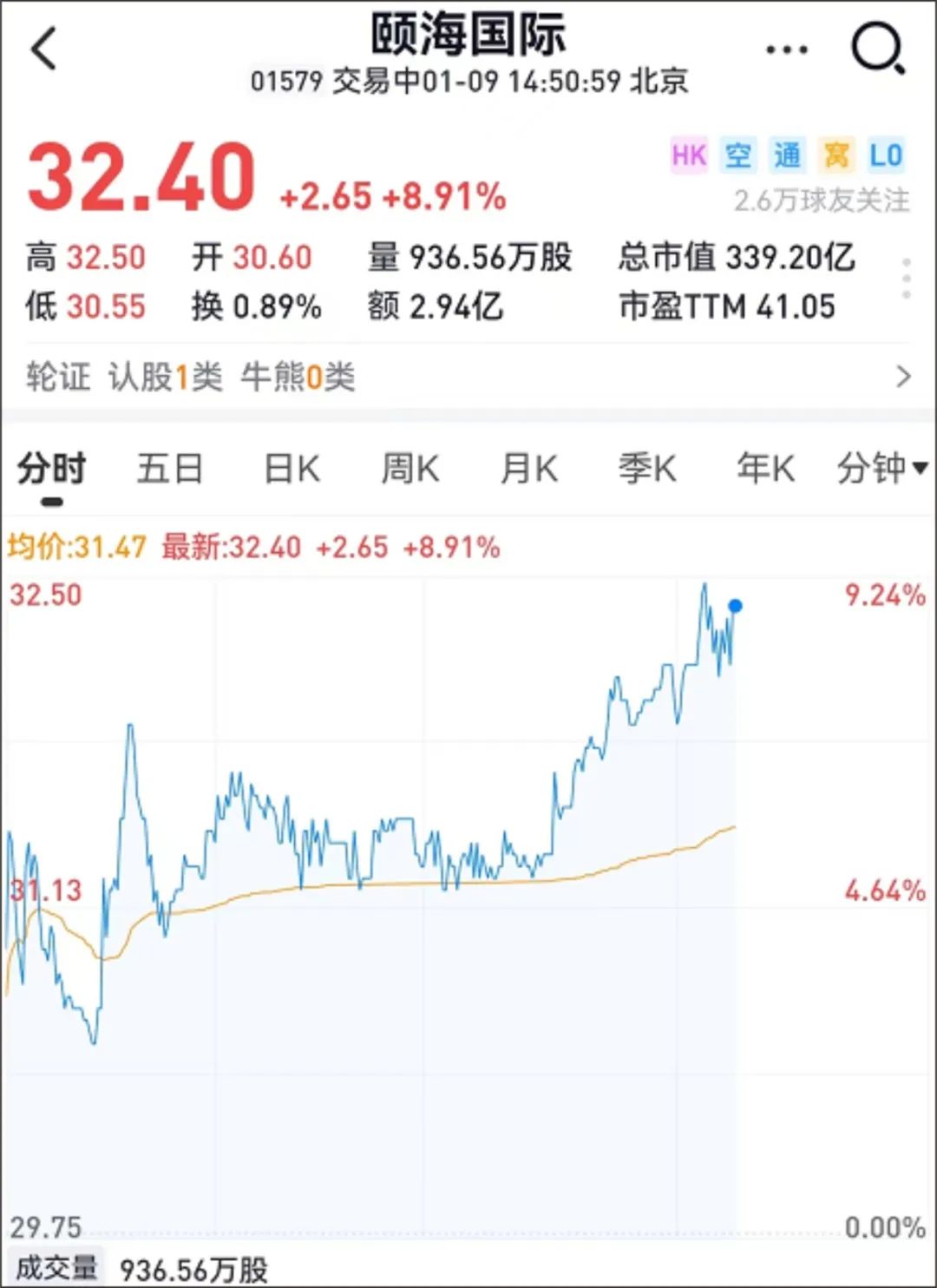937x1288 pixels.
Task: Switch to the 日K candlestick tab
Action: coord(291,467)
